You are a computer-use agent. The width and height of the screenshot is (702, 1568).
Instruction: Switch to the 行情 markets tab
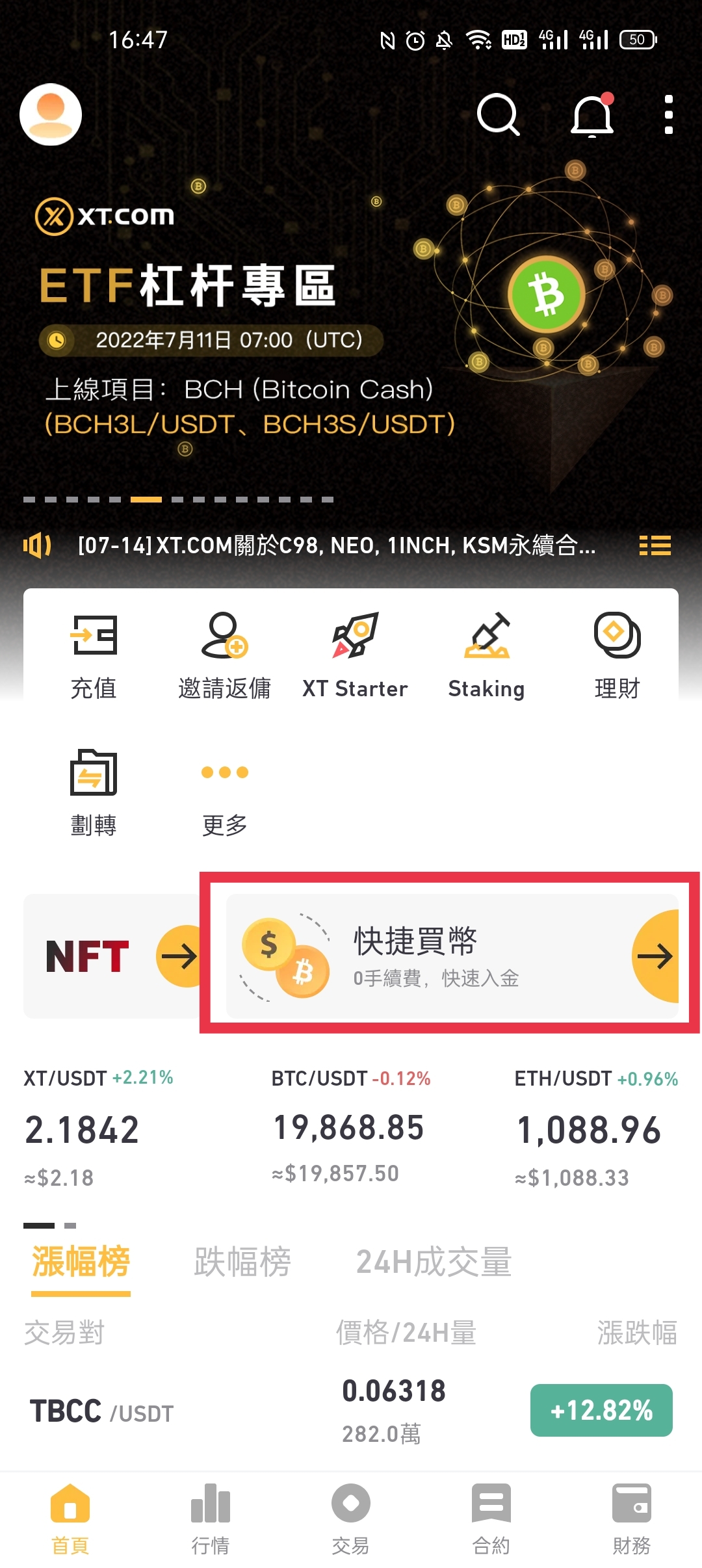click(211, 1520)
